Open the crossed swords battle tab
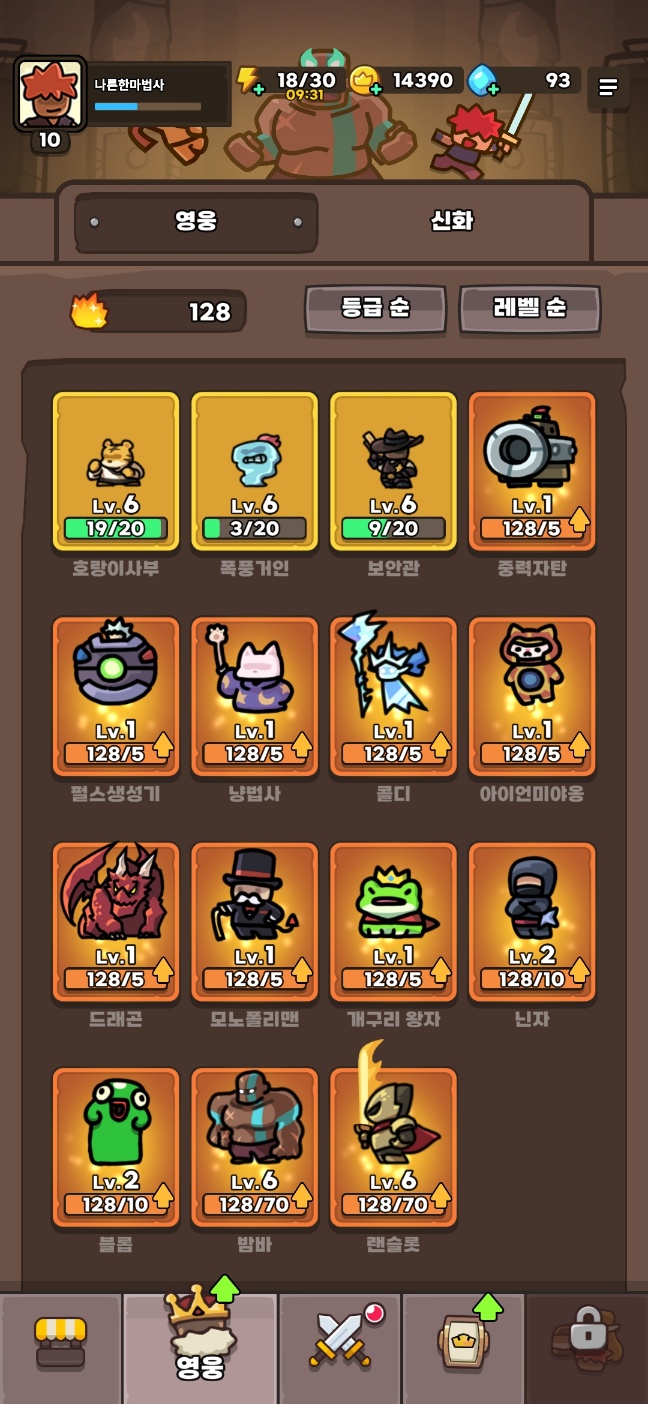This screenshot has width=648, height=1404. (341, 1340)
